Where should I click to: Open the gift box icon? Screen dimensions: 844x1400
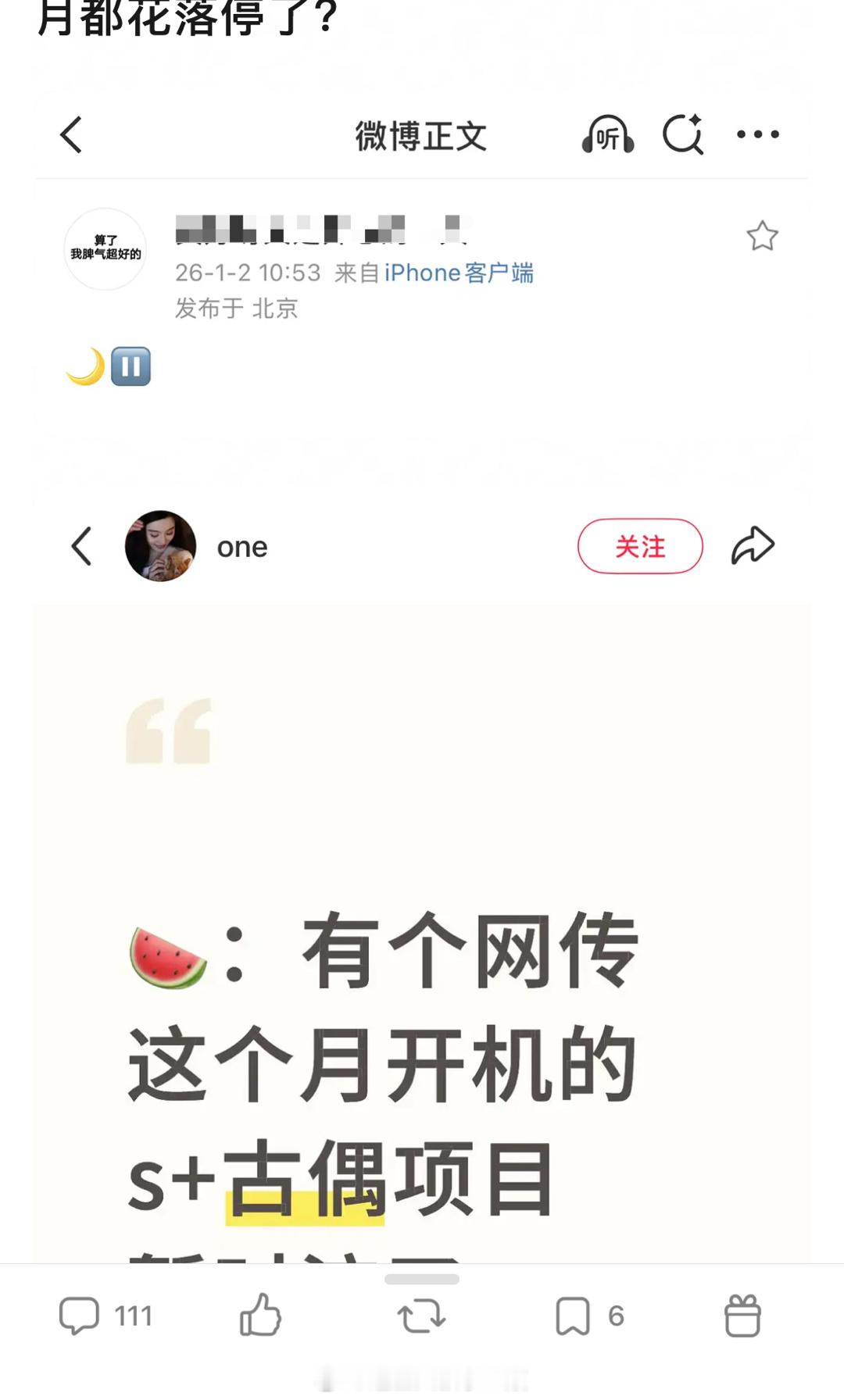tap(741, 1315)
